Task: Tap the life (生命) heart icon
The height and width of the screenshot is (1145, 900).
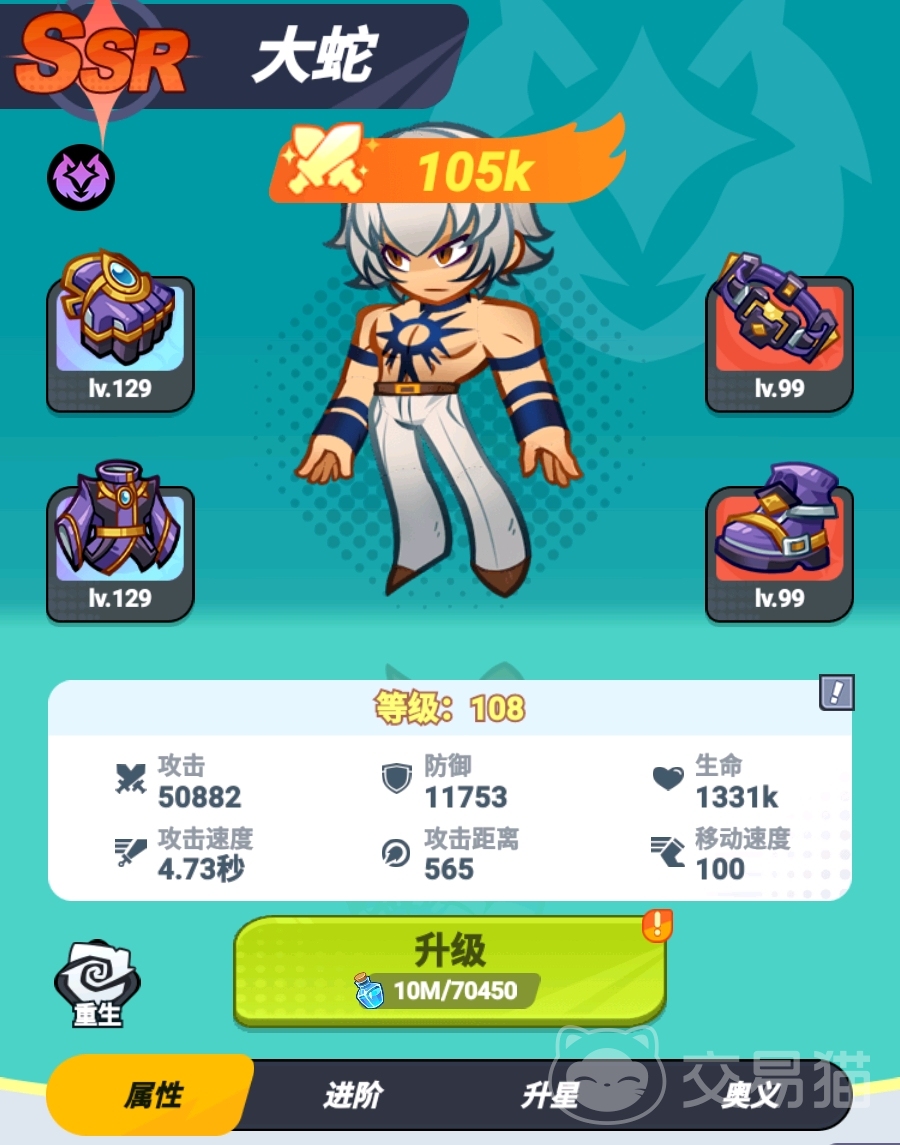Action: coord(668,777)
